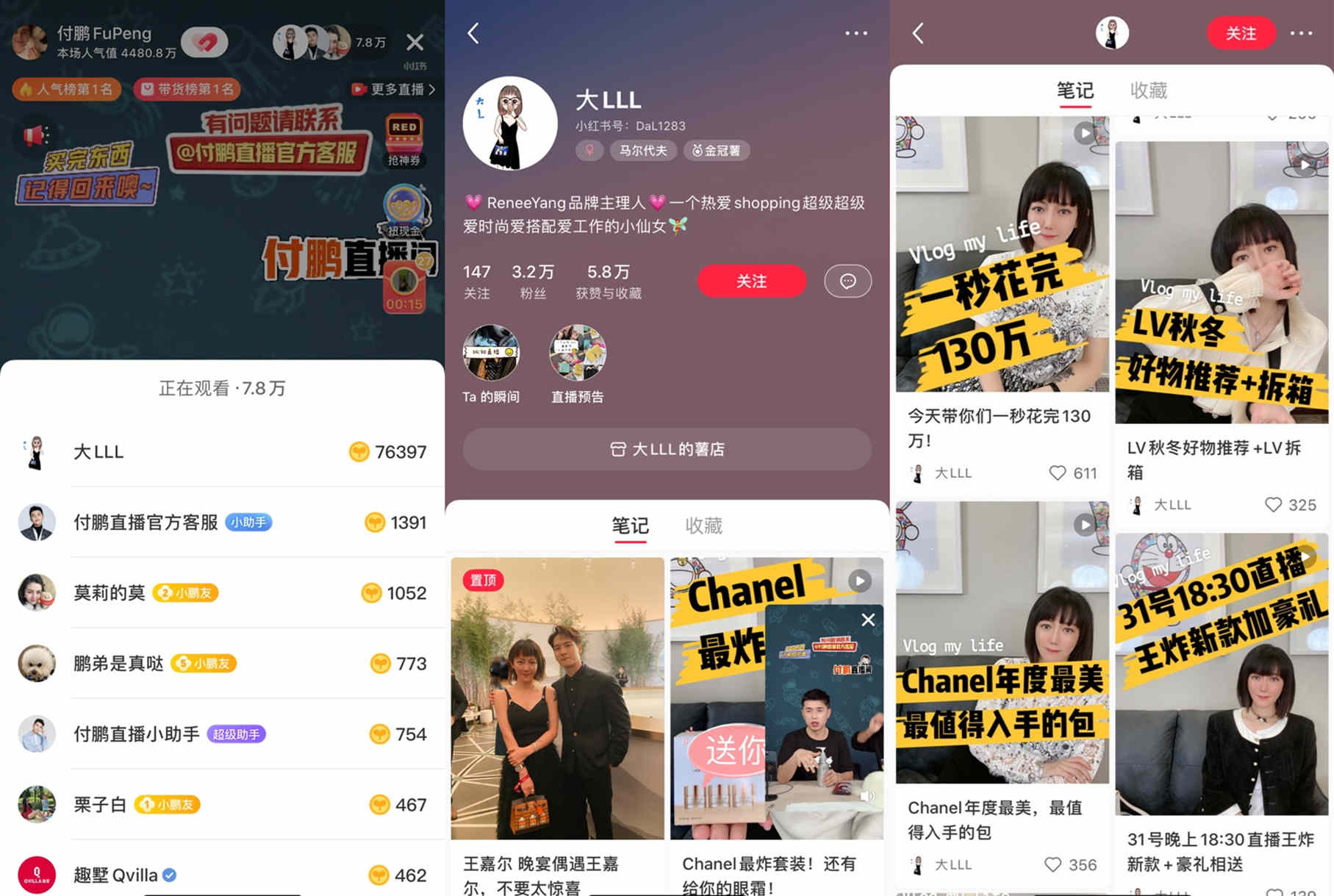Close the floating live stream mini window
The image size is (1334, 896).
coord(868,620)
